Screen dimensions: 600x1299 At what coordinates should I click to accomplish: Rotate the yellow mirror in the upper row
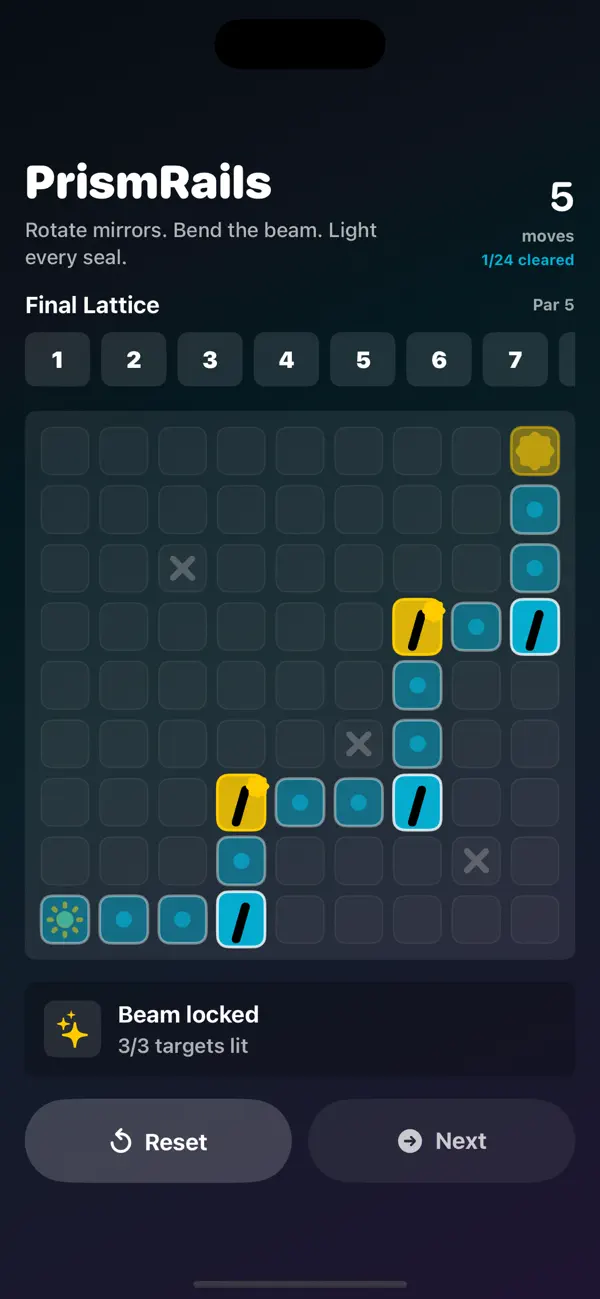point(417,627)
